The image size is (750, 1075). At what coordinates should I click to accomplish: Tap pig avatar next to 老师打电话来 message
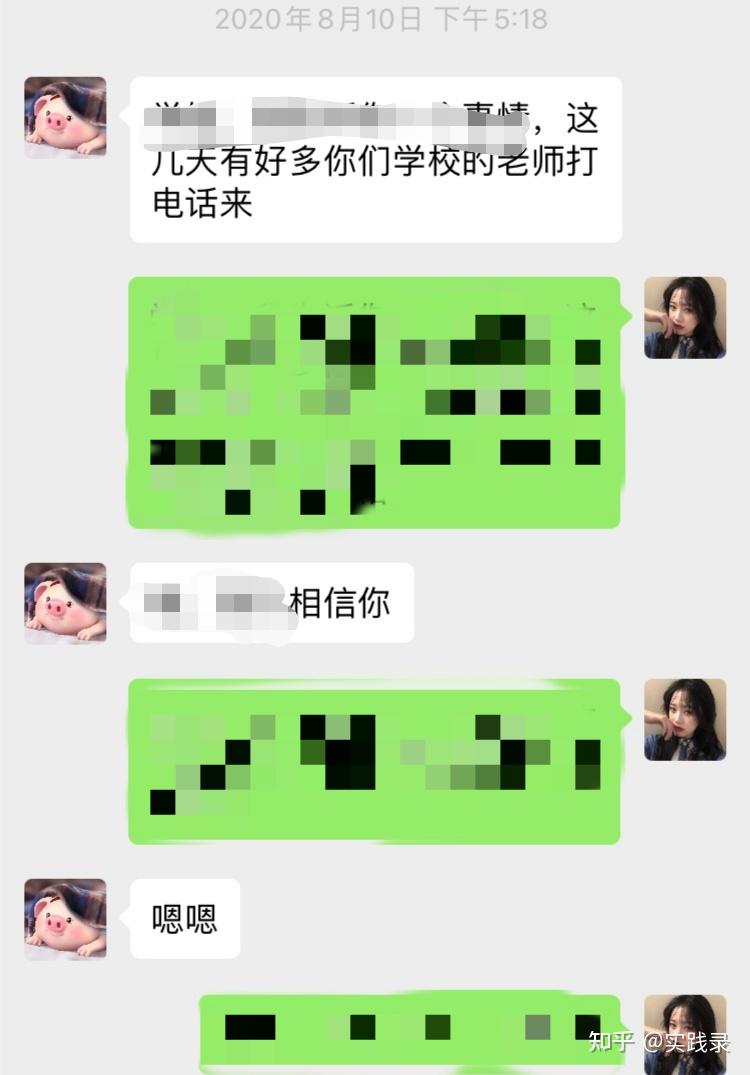[x=65, y=117]
